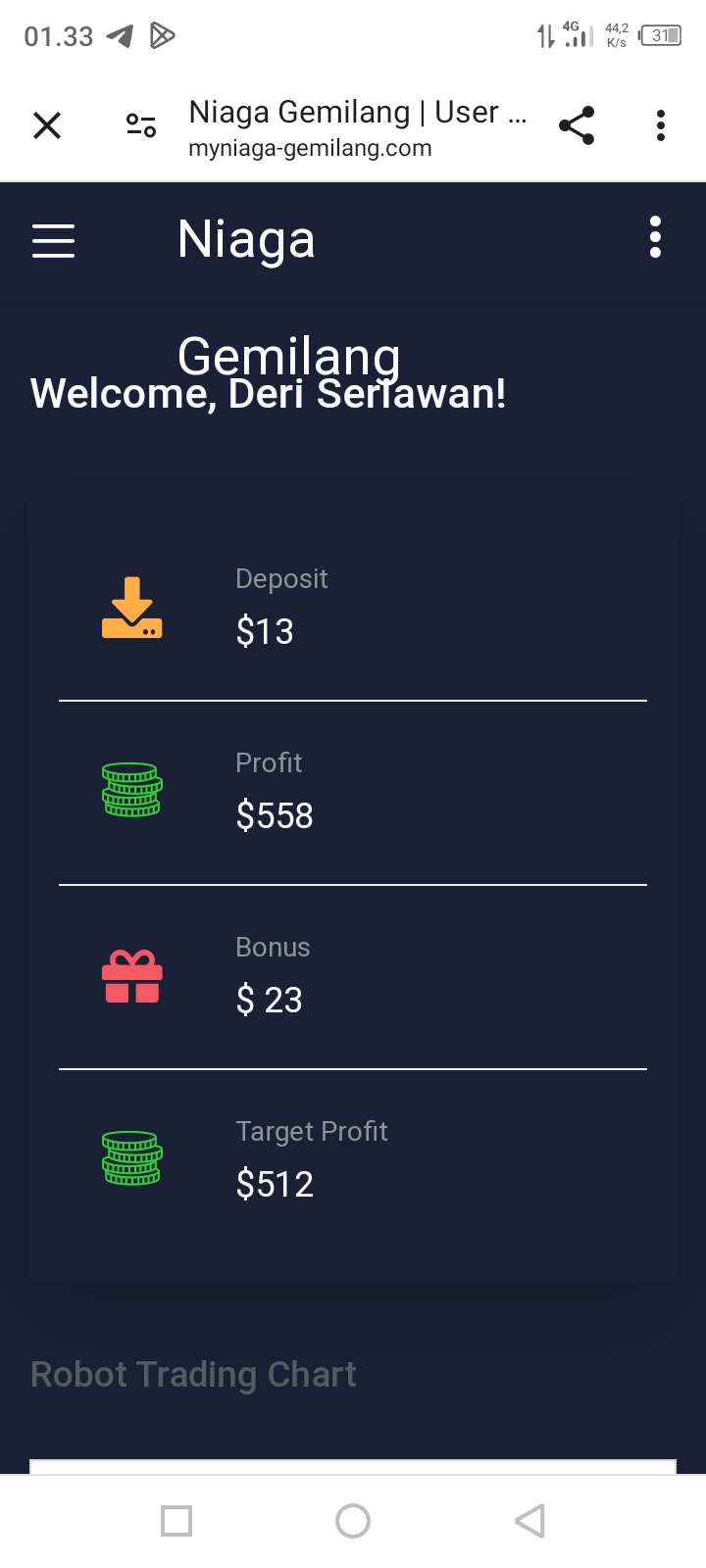The height and width of the screenshot is (1568, 706).
Task: Tap the system back button
Action: tap(529, 1521)
